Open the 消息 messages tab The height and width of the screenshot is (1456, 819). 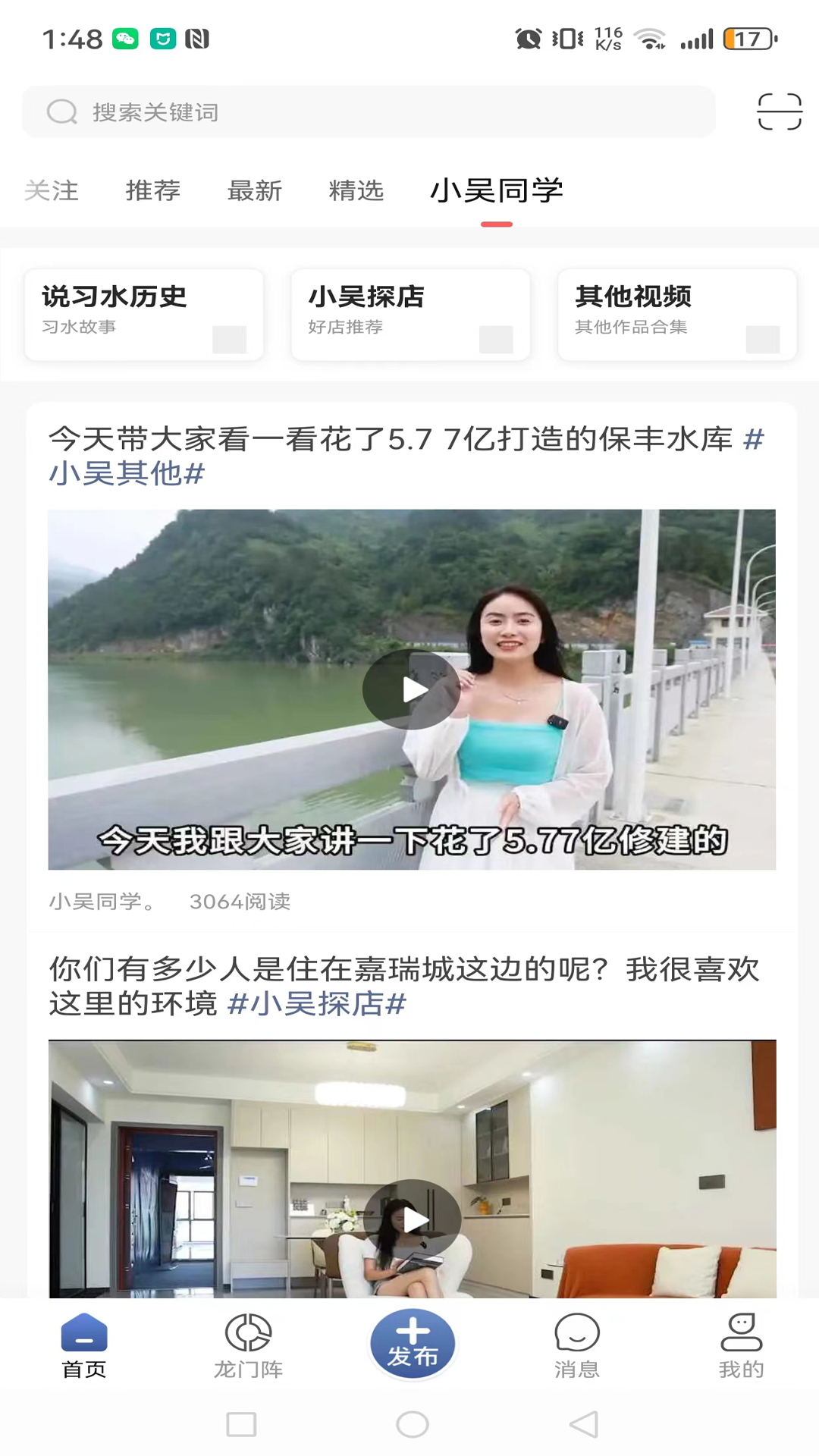(x=576, y=1347)
